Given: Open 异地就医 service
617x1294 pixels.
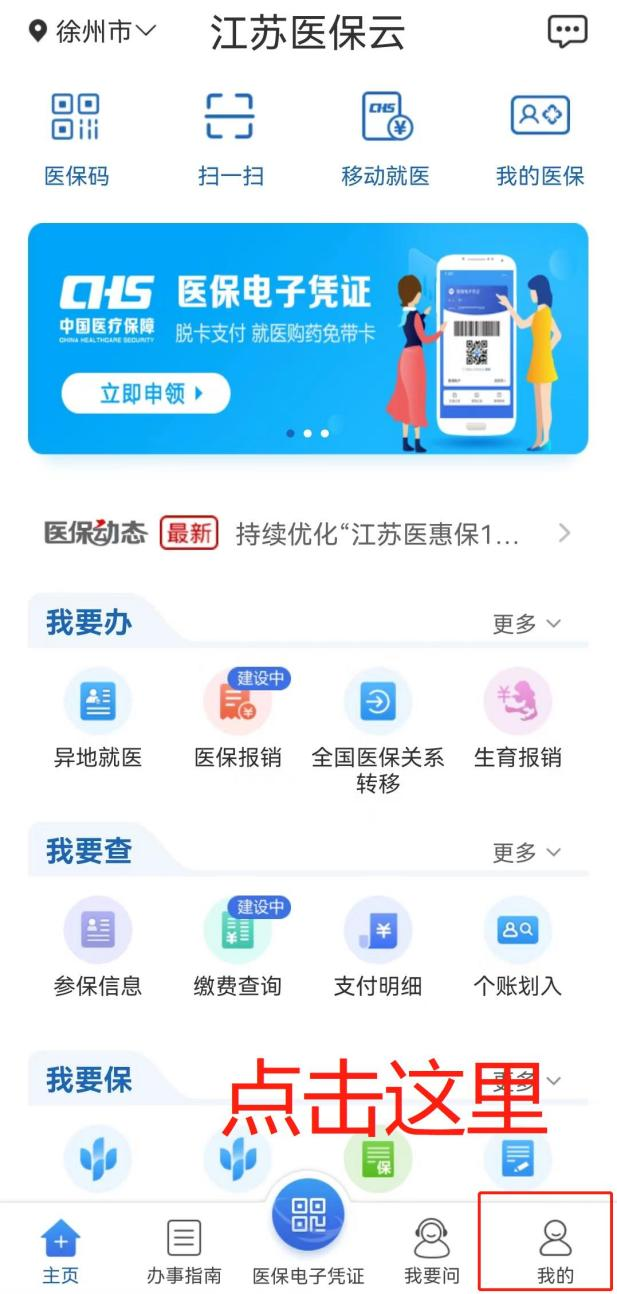Looking at the screenshot, I should point(98,720).
